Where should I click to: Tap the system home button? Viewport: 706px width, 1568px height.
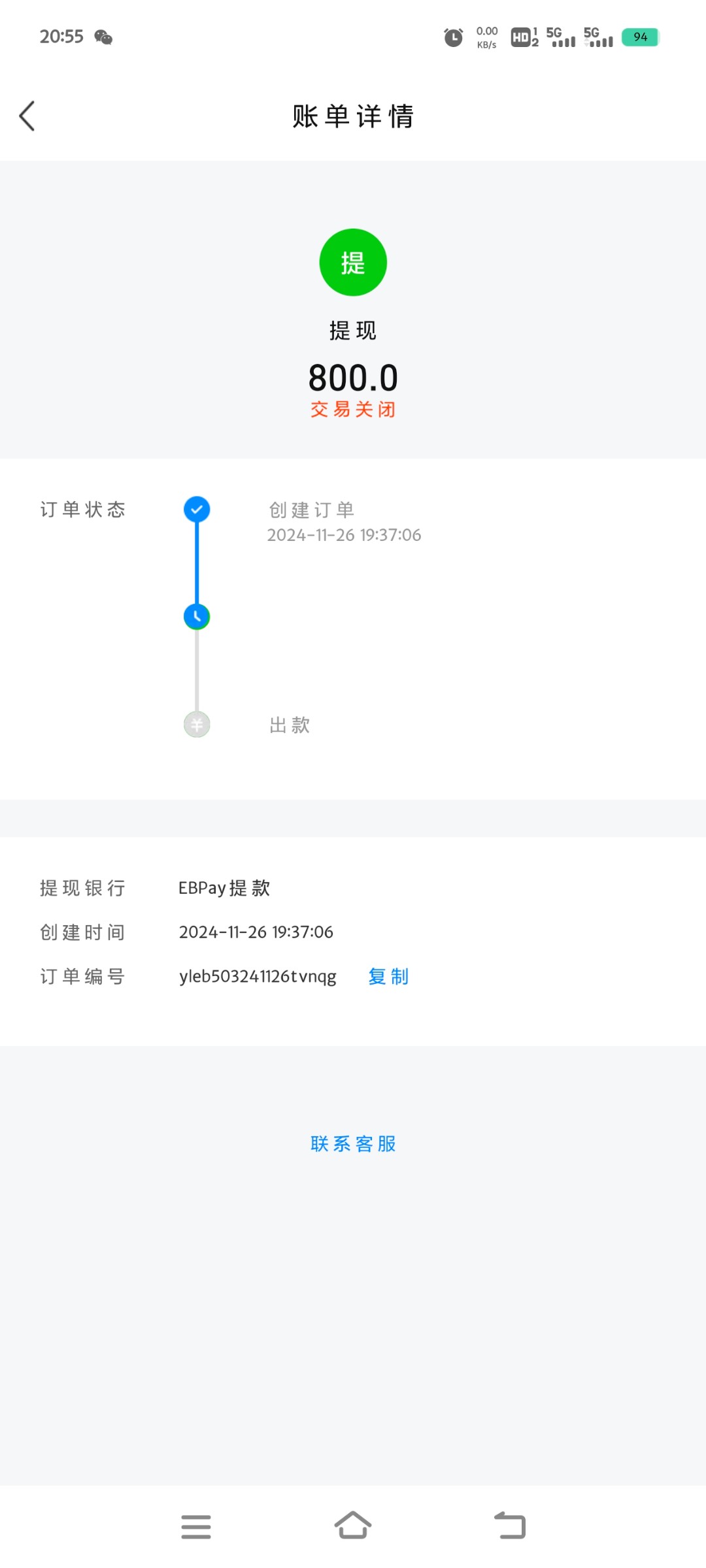click(x=353, y=1526)
